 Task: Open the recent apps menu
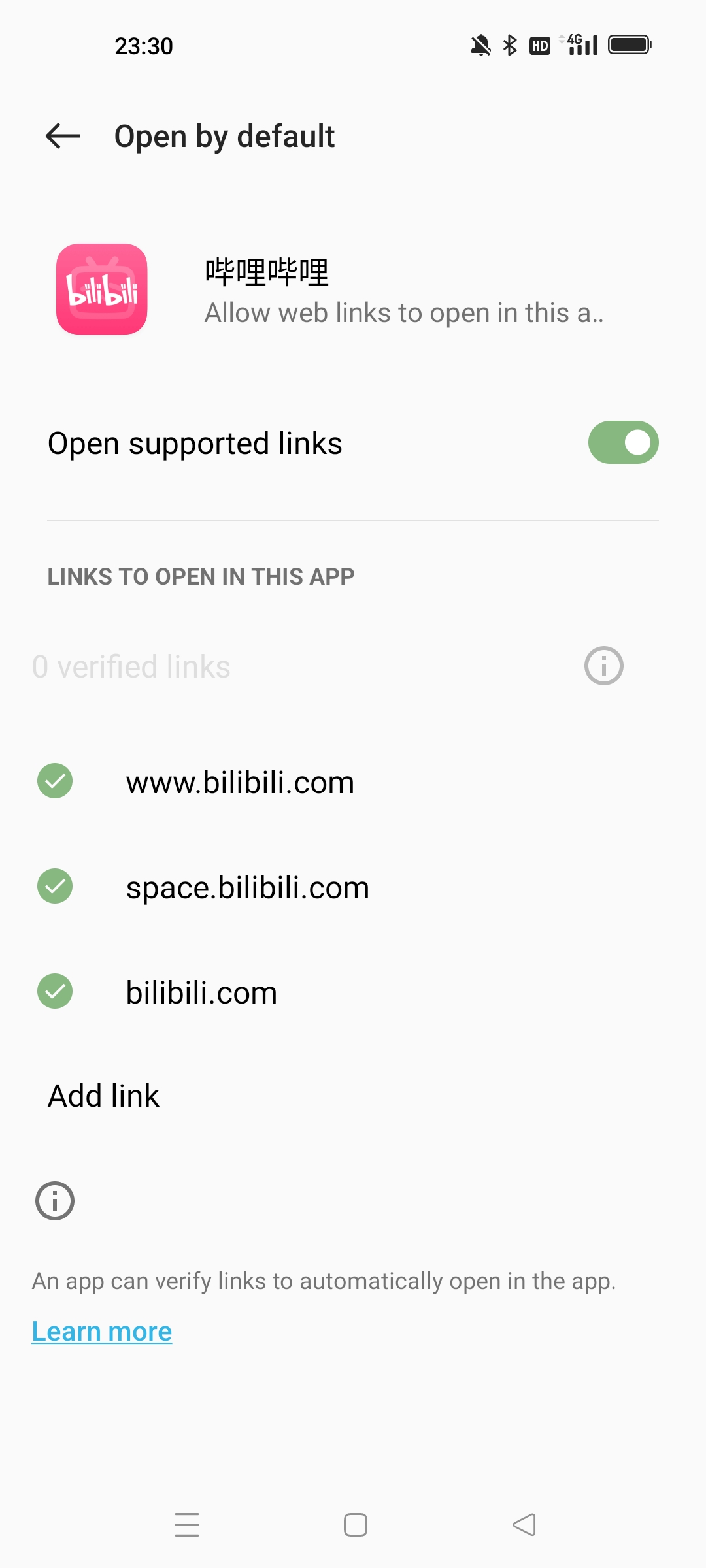pos(187,1525)
